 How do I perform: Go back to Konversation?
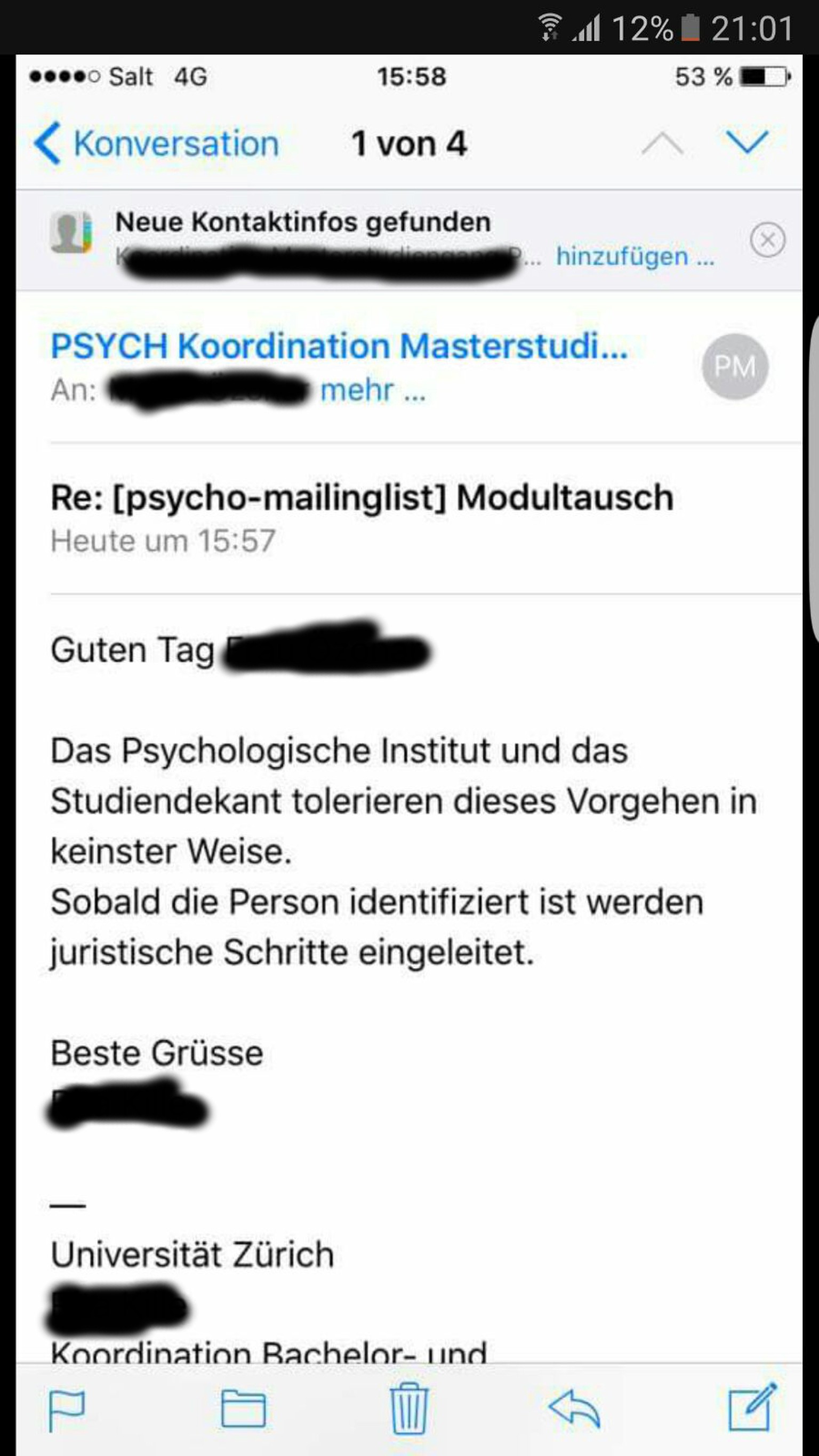(x=157, y=143)
